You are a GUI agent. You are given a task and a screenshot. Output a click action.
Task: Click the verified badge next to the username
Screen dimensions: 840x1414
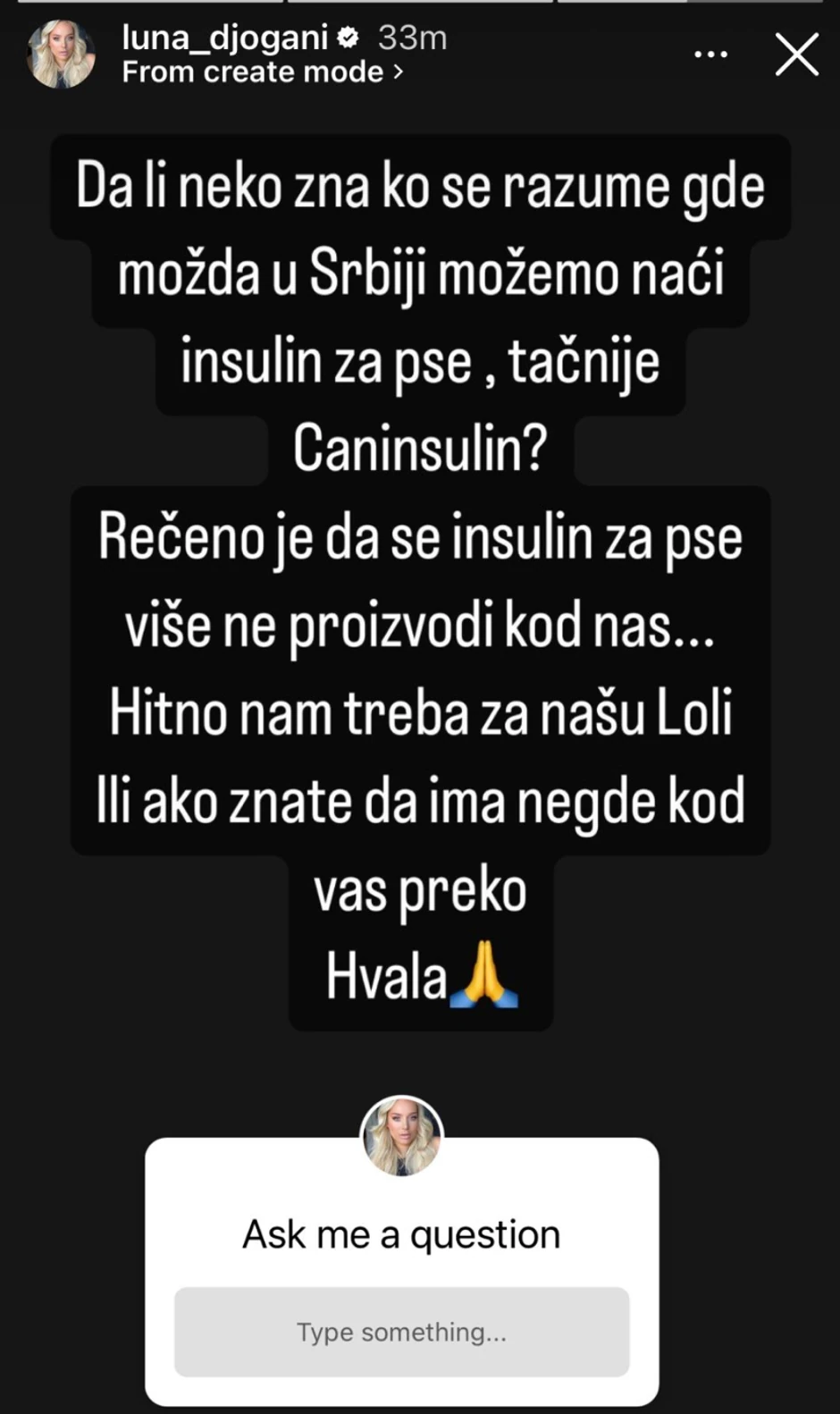(x=347, y=38)
